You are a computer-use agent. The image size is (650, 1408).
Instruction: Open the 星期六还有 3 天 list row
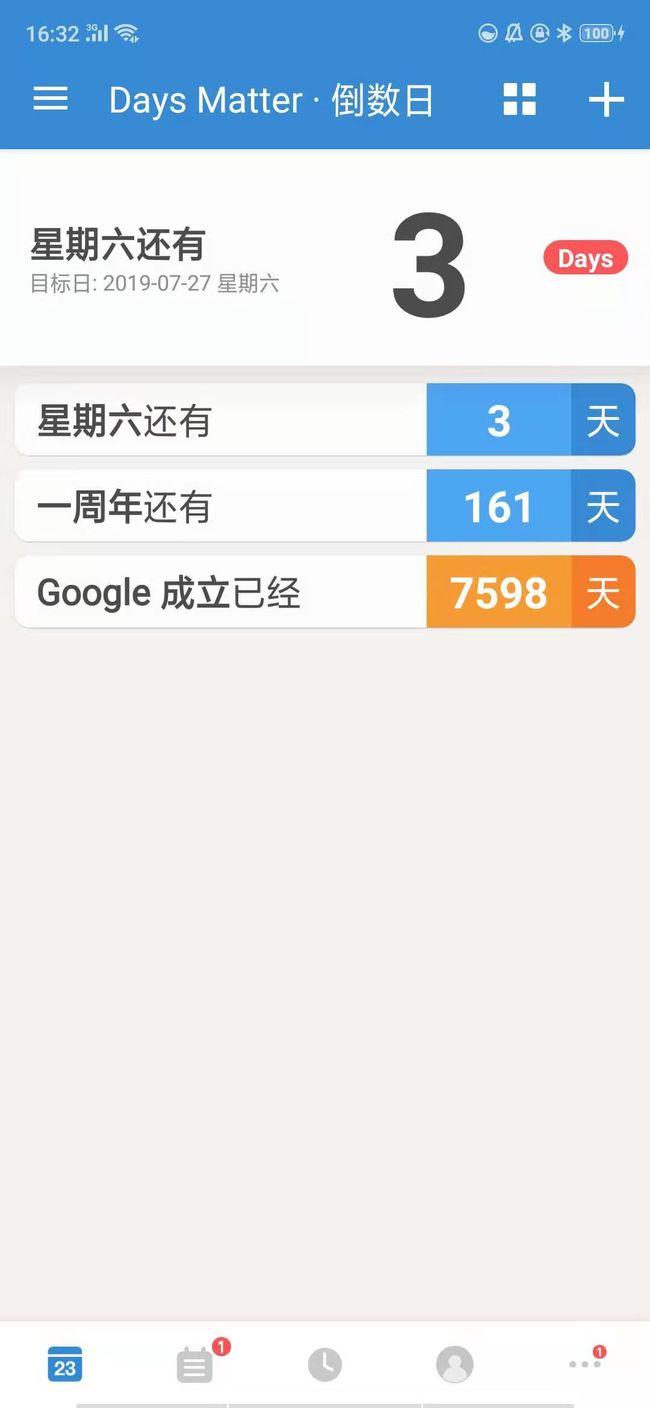325,420
